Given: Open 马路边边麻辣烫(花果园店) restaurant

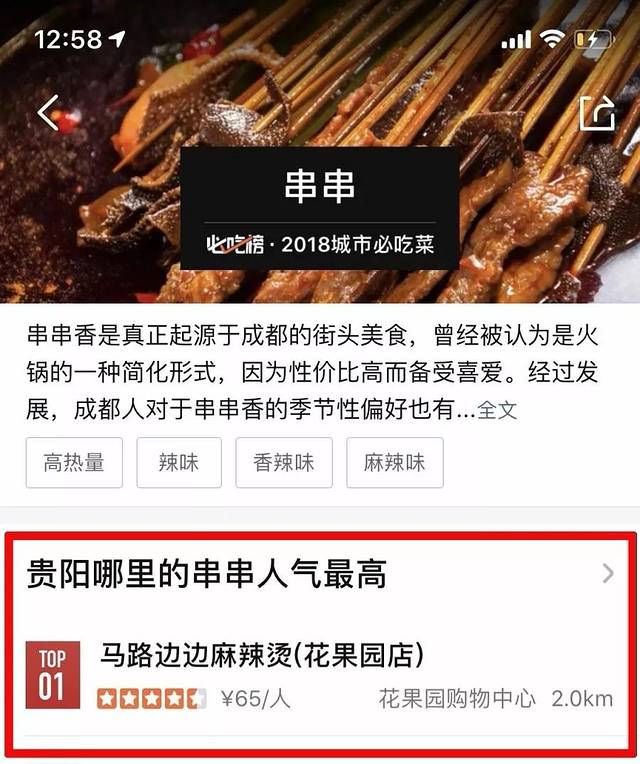Looking at the screenshot, I should pyautogui.click(x=262, y=656).
